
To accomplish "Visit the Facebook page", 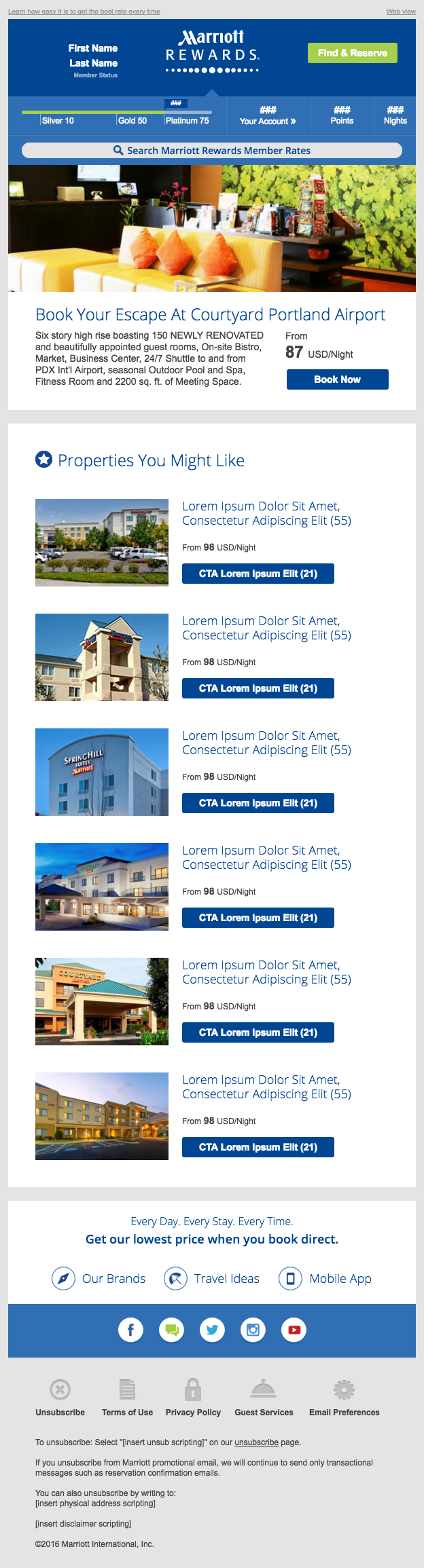I will 130,1330.
